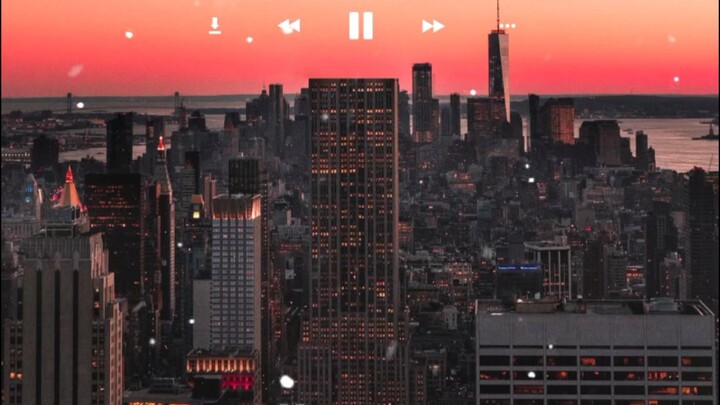Fast-forward the video

(x=432, y=26)
